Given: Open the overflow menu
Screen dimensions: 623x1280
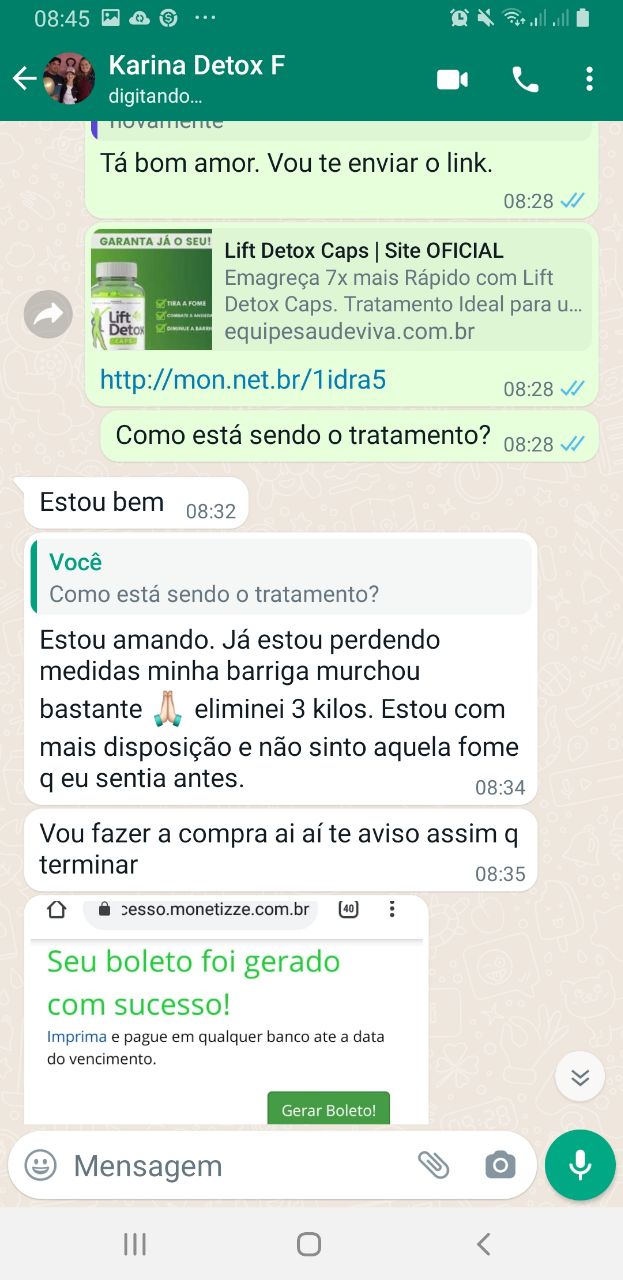Looking at the screenshot, I should pyautogui.click(x=589, y=79).
